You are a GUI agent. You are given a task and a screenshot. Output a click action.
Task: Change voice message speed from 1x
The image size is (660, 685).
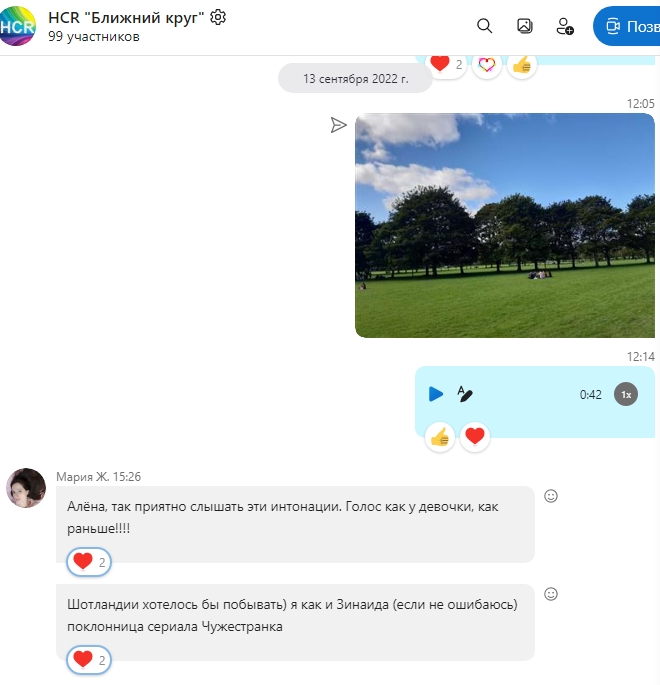[x=626, y=394]
